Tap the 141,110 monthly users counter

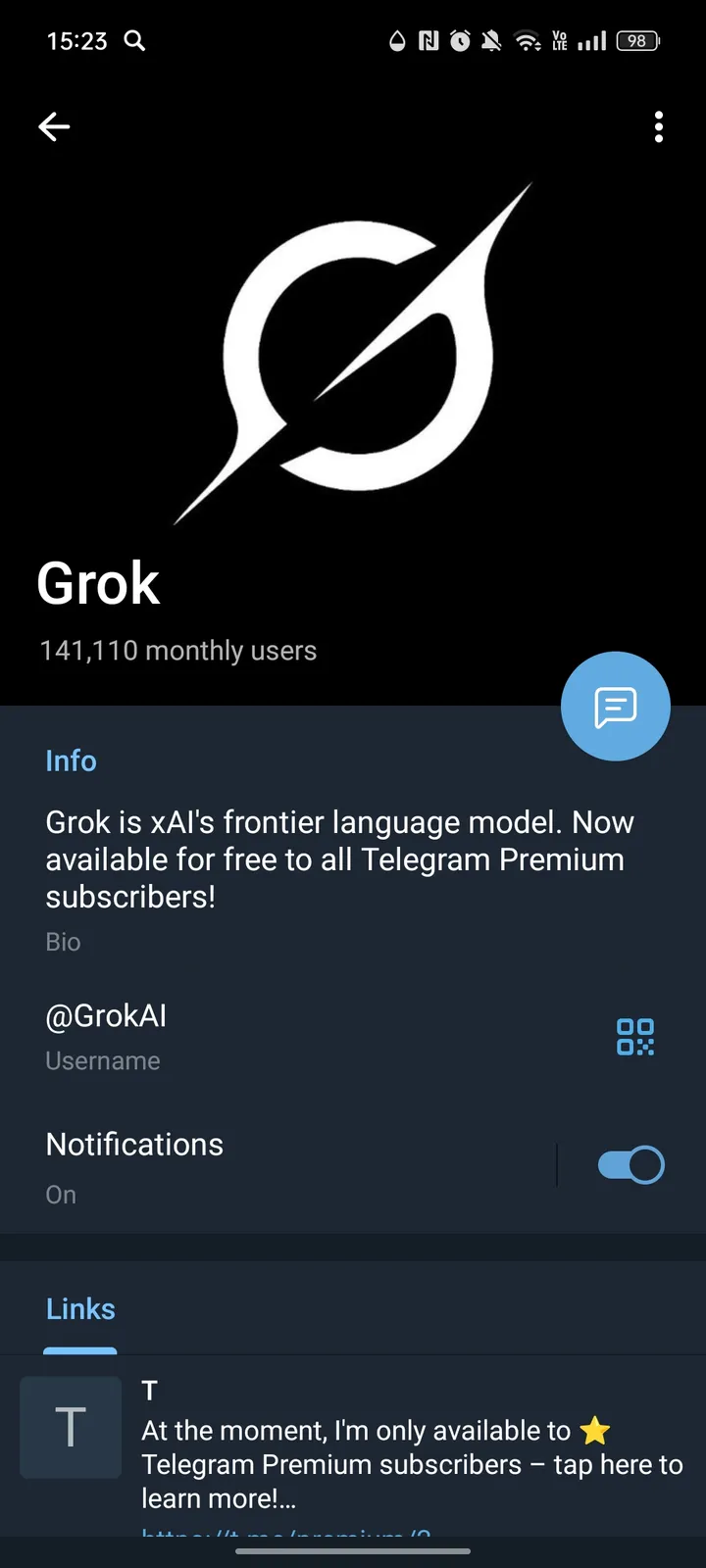pyautogui.click(x=177, y=650)
